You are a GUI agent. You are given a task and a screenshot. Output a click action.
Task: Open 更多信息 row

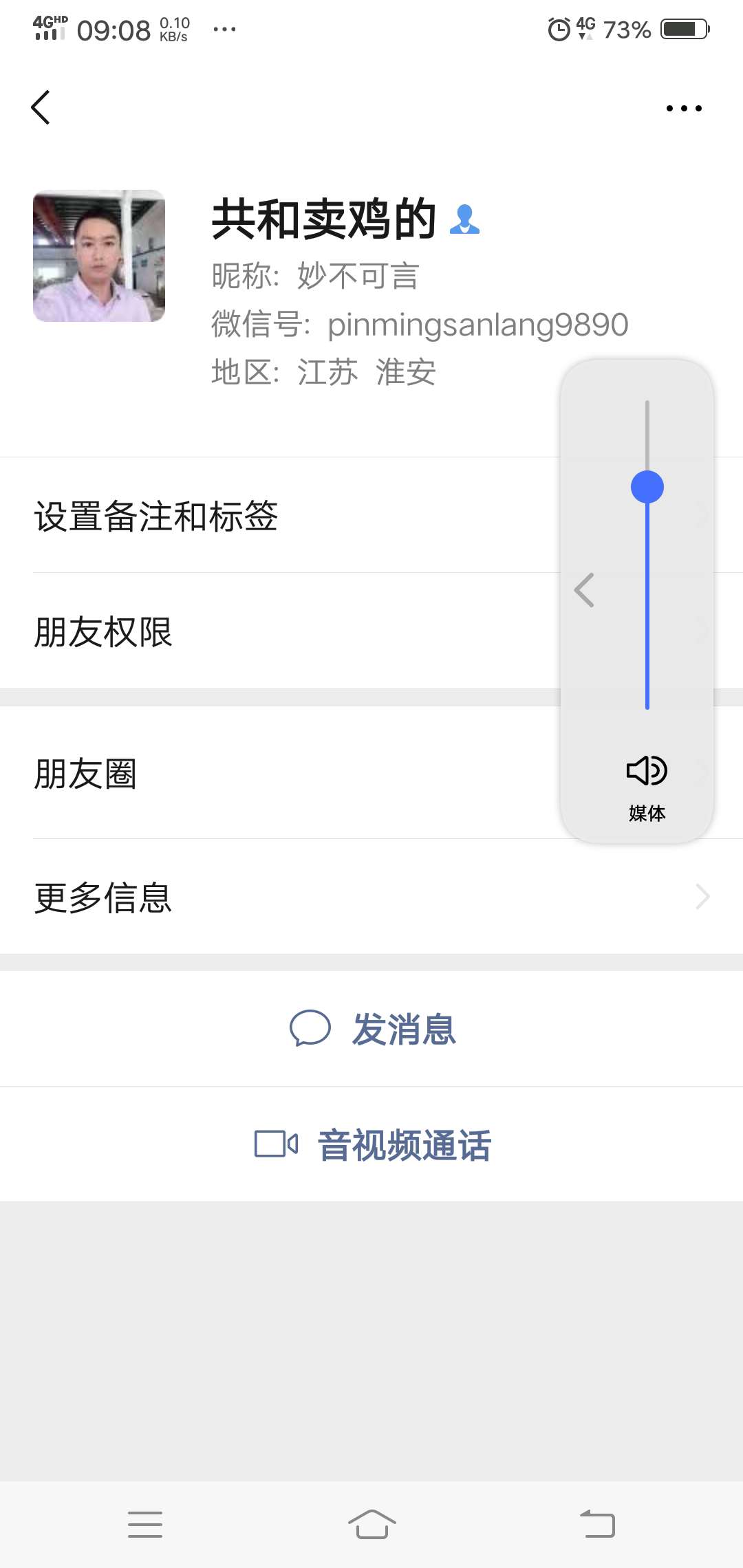point(371,897)
